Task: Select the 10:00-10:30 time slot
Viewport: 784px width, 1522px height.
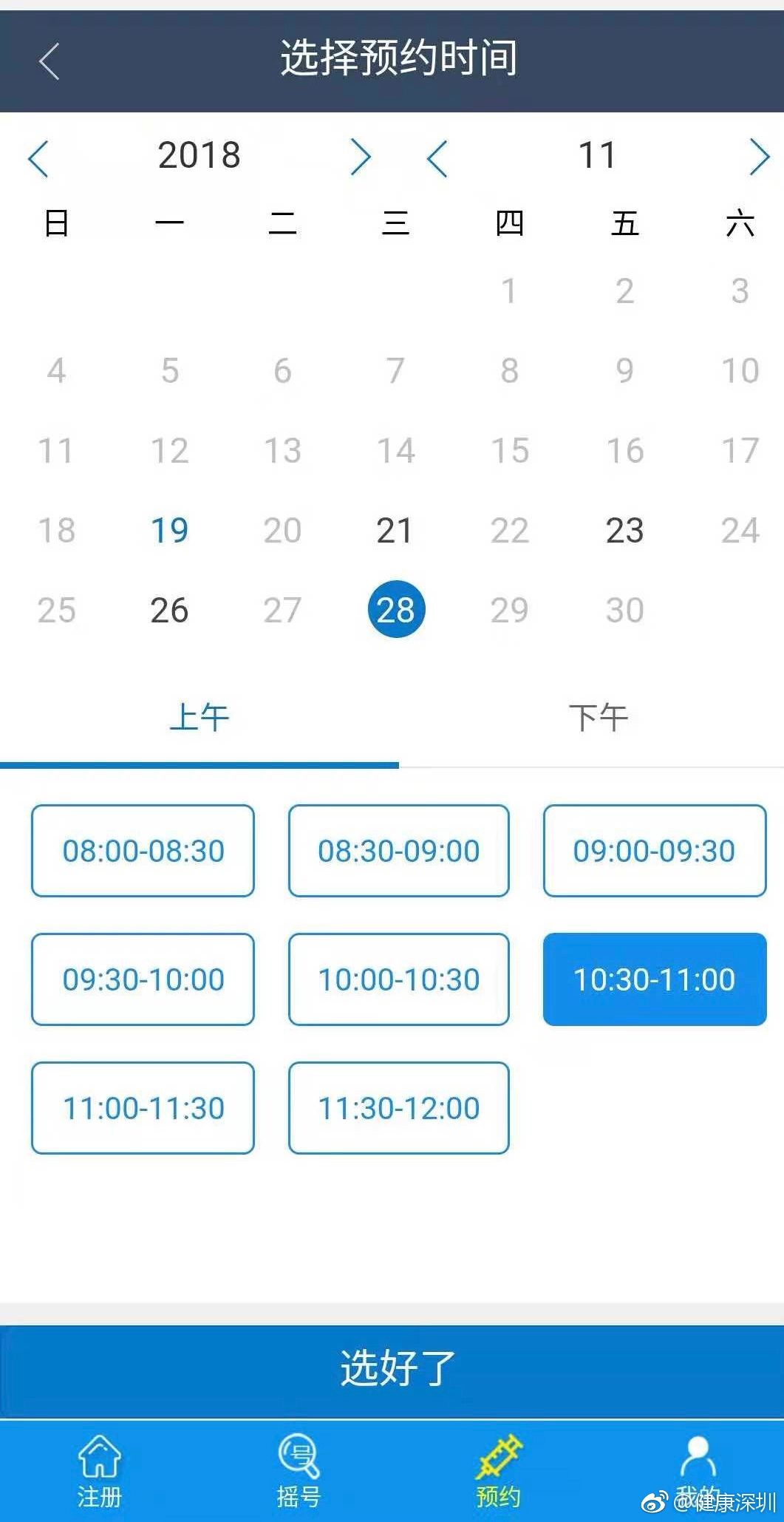Action: coord(398,979)
